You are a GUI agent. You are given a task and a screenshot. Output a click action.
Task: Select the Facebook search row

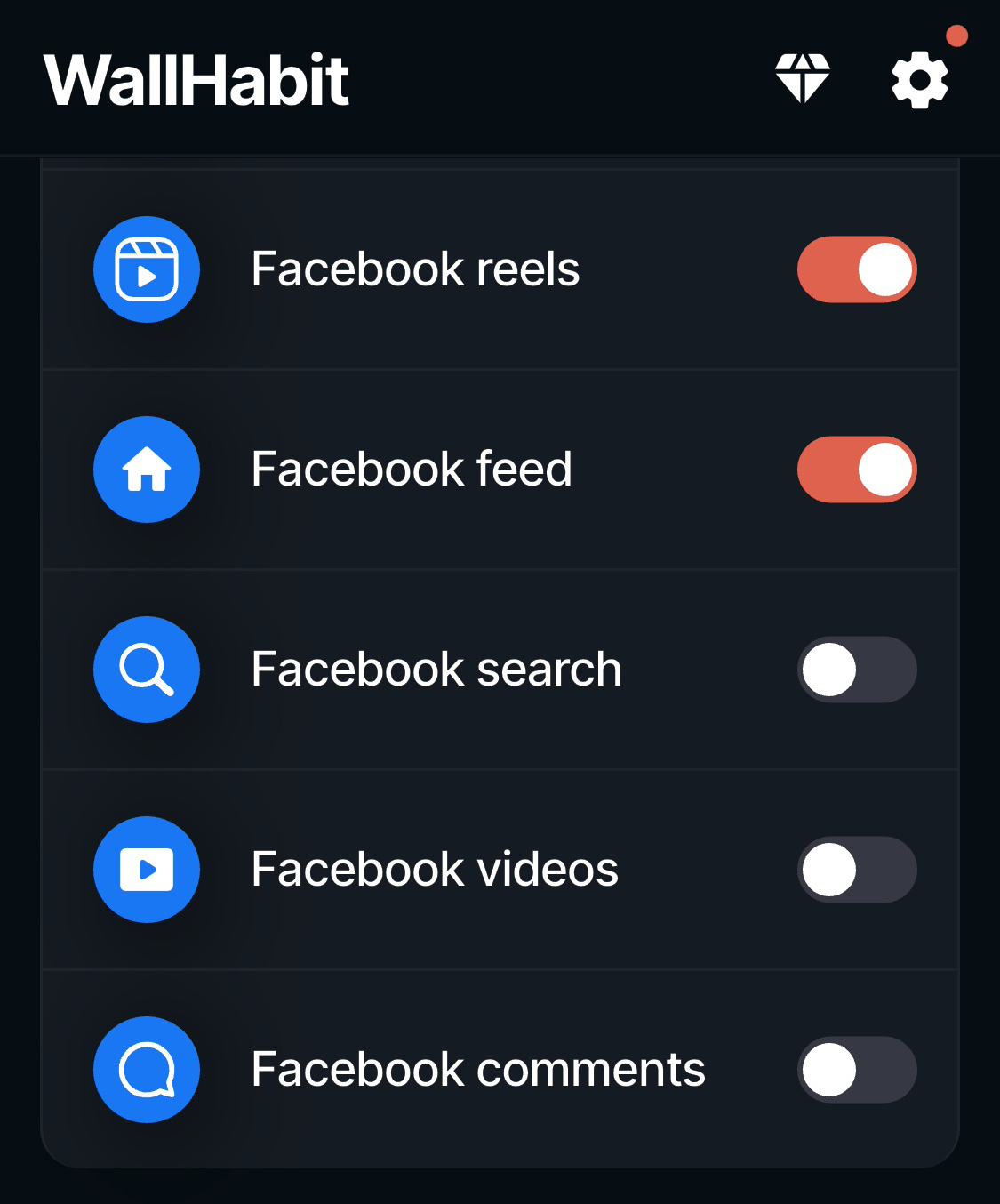[x=498, y=670]
